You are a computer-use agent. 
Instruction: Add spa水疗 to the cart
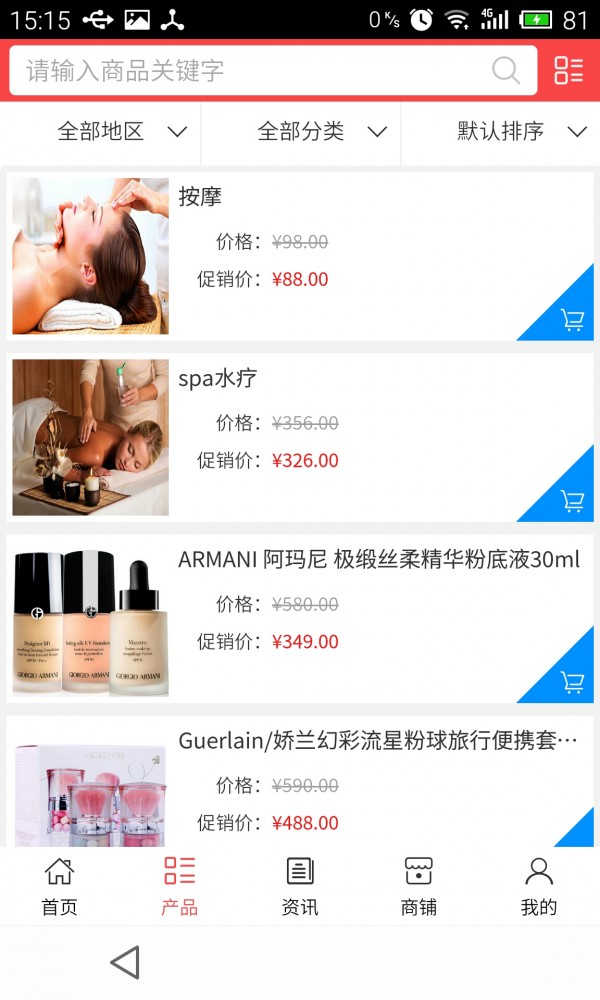(x=572, y=501)
